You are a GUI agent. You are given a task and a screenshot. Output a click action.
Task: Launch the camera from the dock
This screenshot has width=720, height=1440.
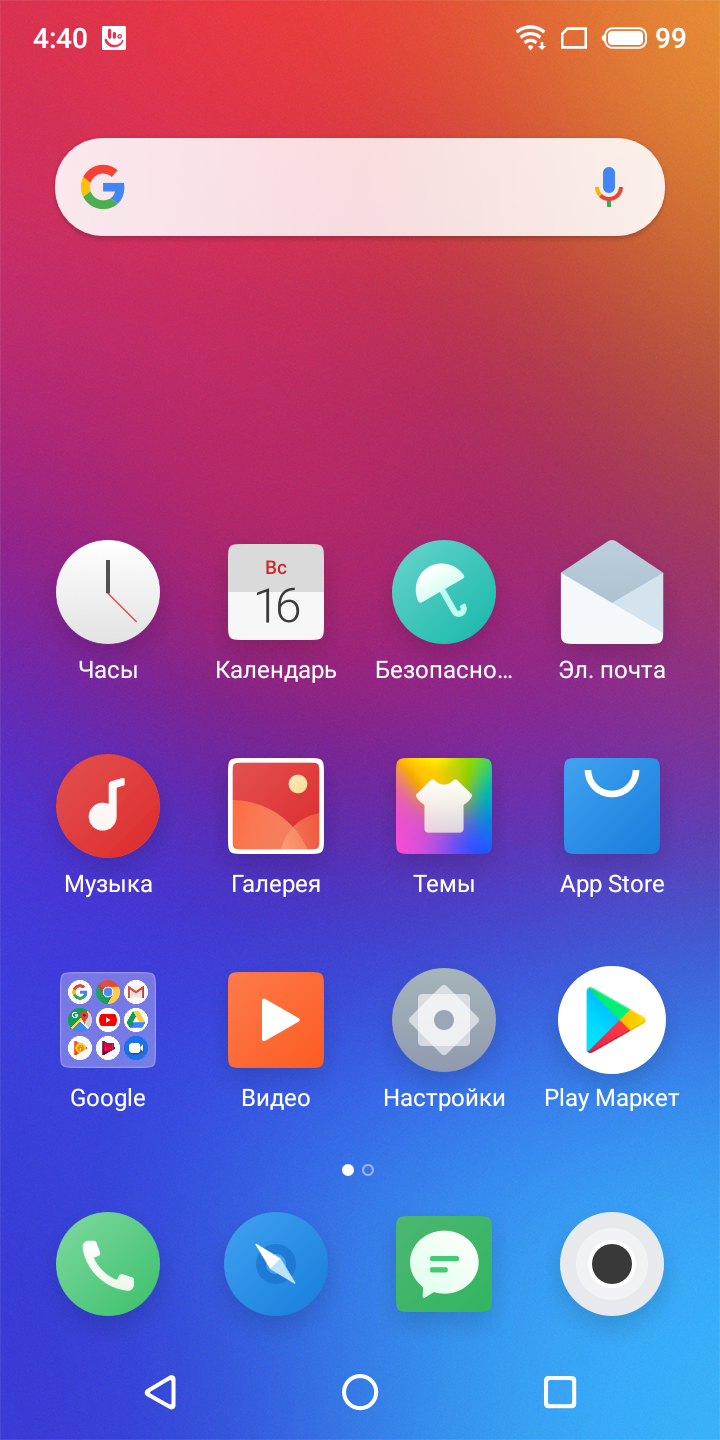coord(612,1264)
